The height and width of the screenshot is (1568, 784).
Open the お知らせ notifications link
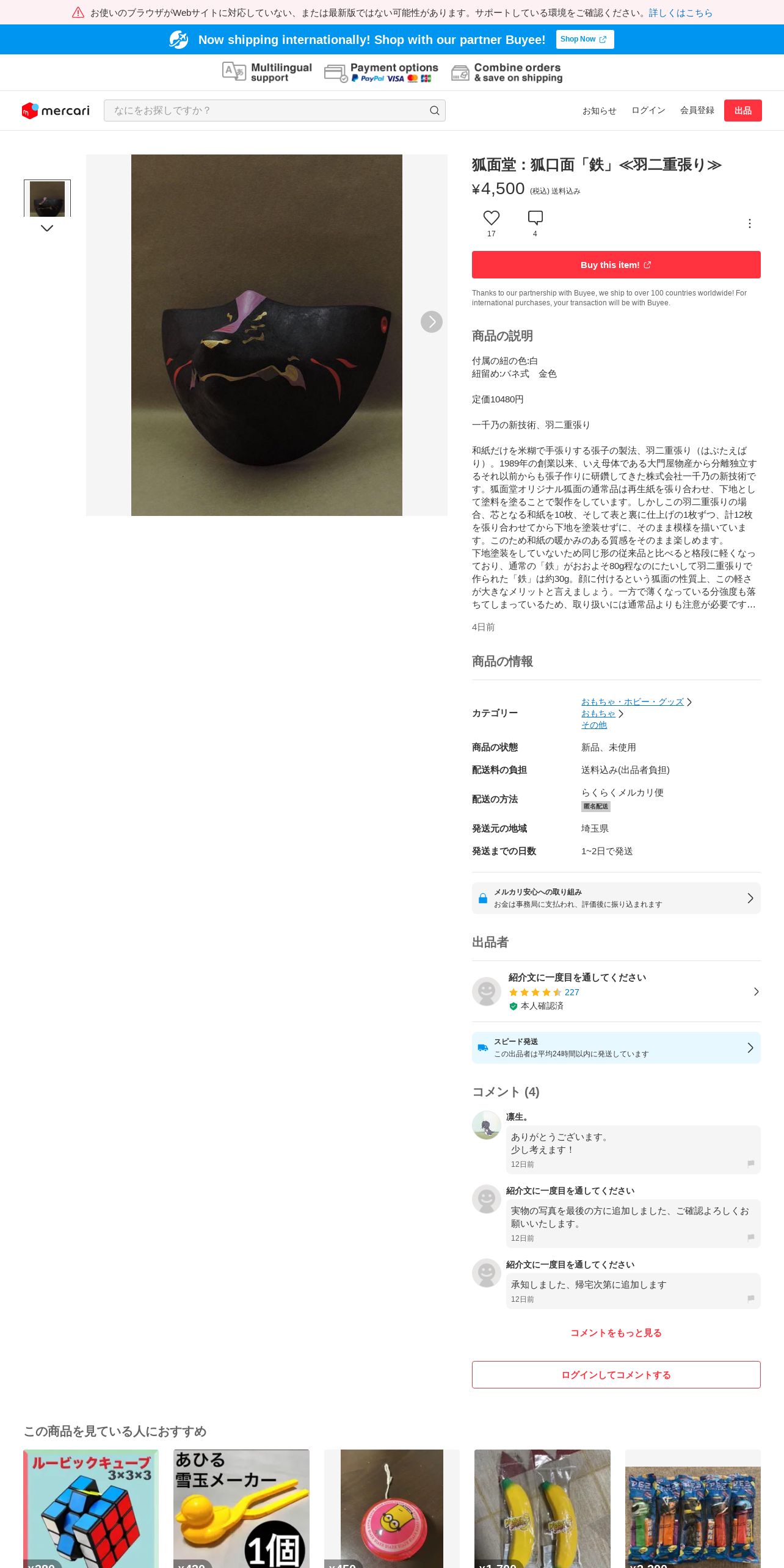[x=599, y=111]
